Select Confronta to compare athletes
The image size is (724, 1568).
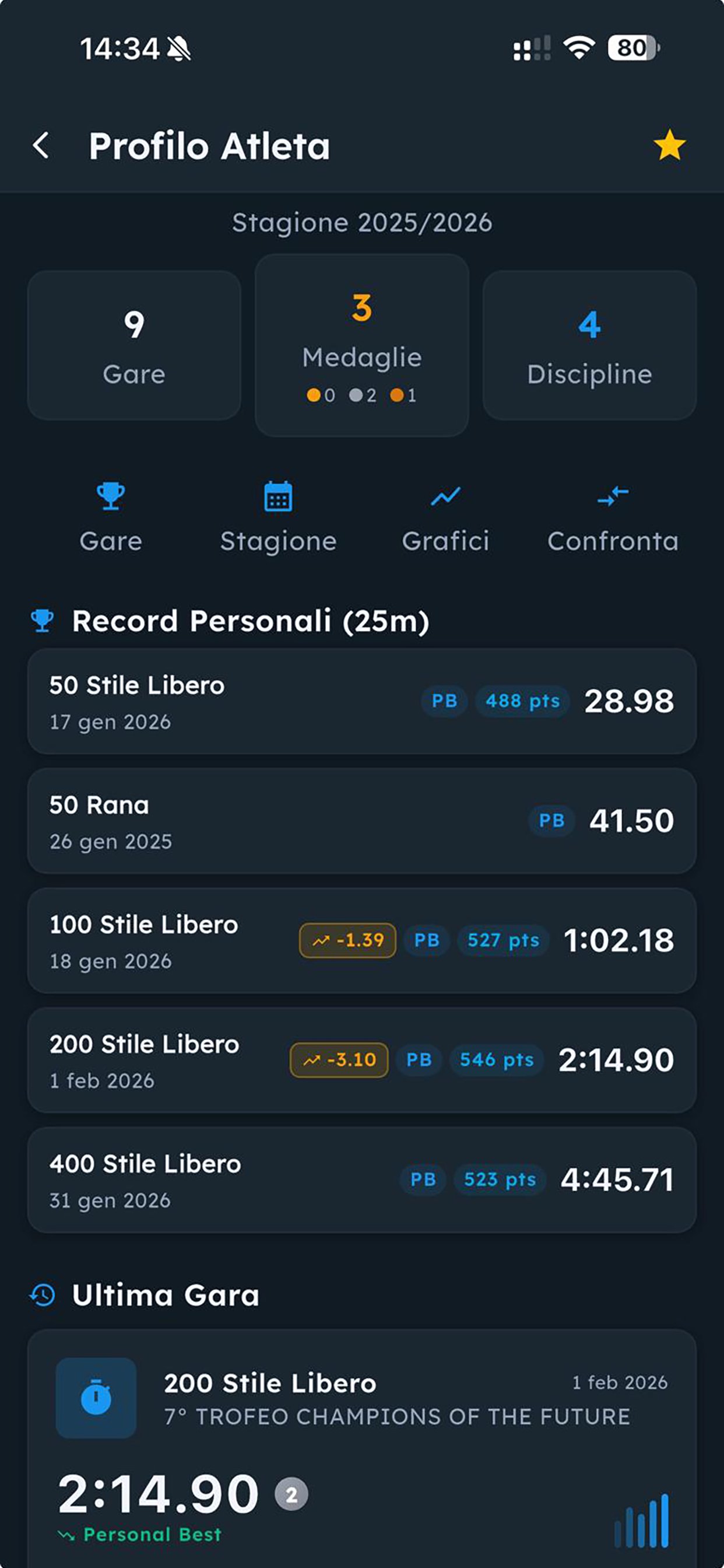tap(613, 517)
